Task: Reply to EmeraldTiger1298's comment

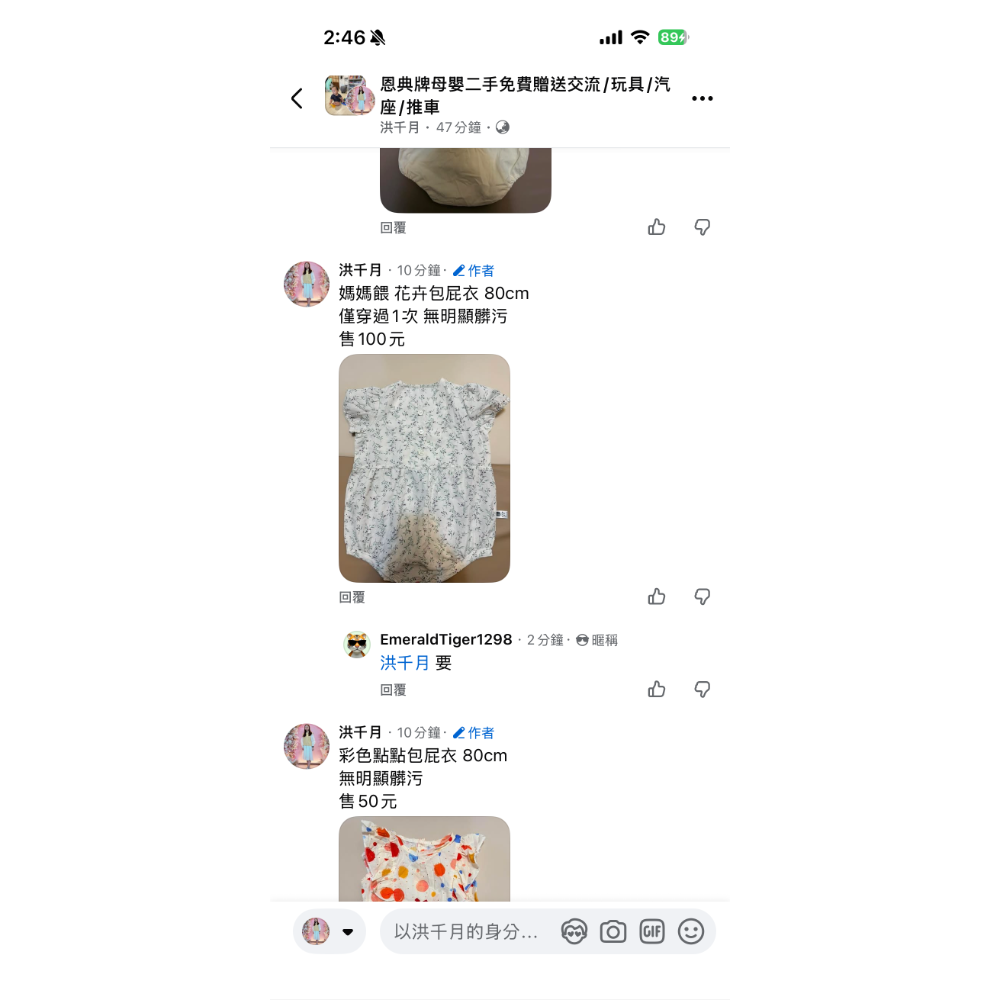Action: [x=393, y=690]
